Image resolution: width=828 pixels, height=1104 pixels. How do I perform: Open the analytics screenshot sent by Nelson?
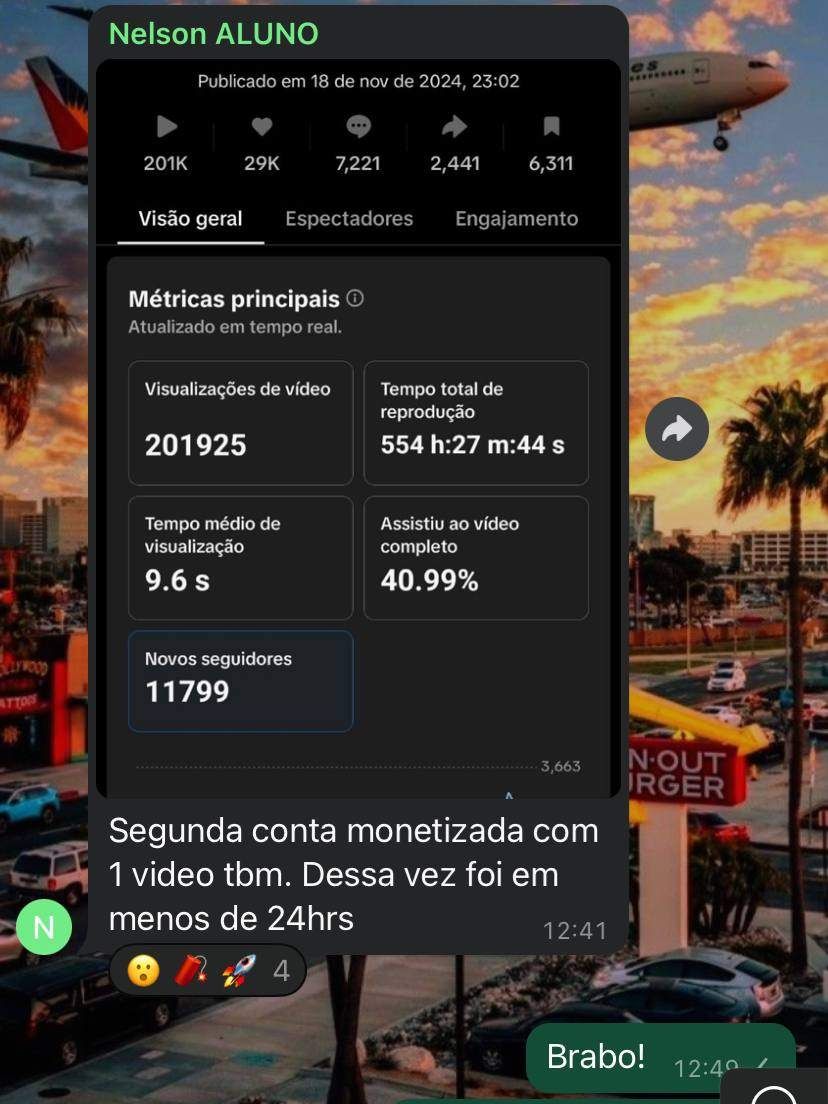(x=358, y=430)
